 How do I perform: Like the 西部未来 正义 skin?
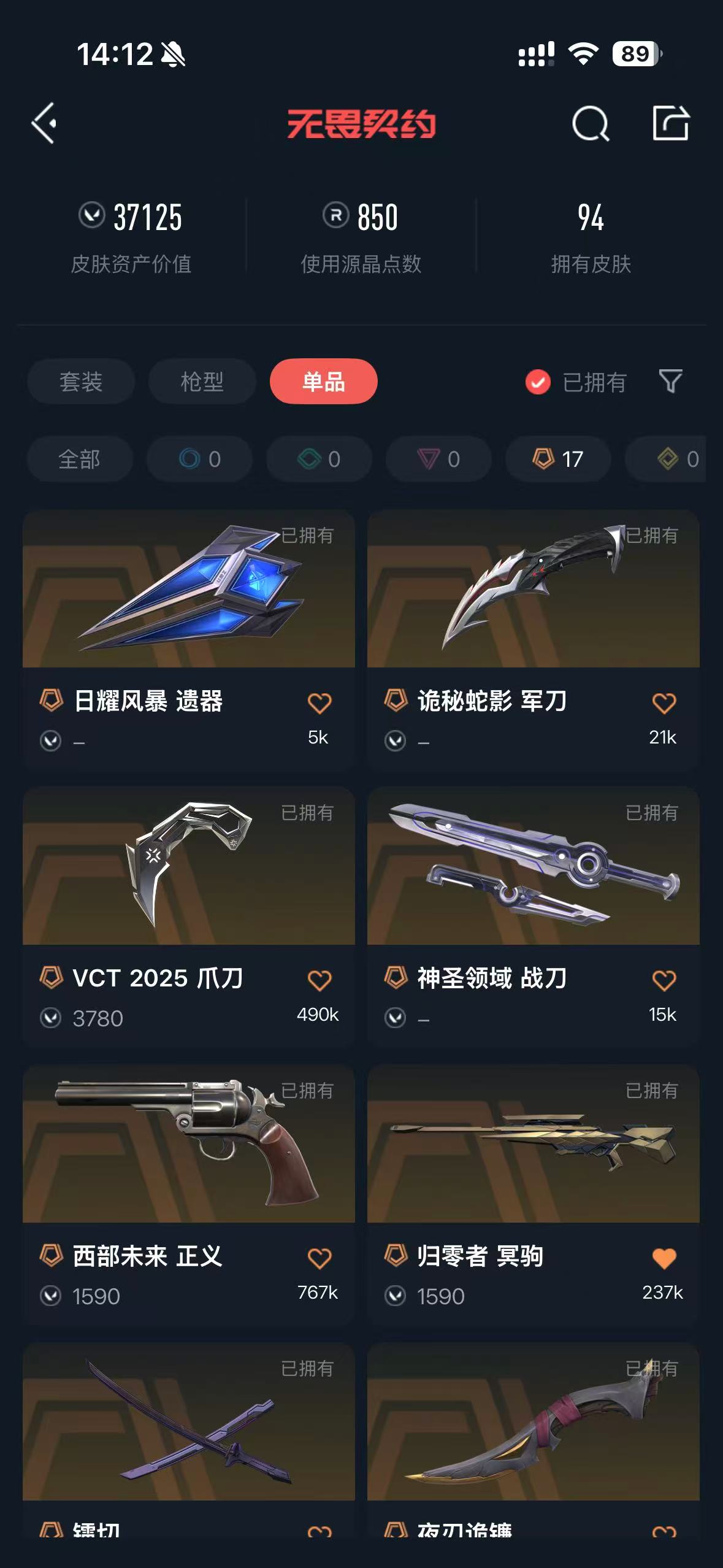click(319, 1258)
